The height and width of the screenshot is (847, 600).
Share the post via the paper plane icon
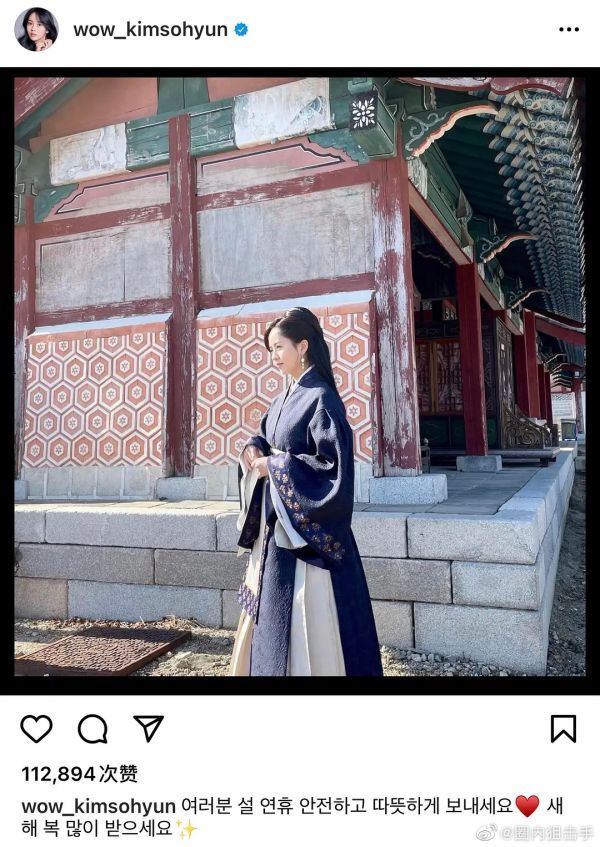(148, 728)
